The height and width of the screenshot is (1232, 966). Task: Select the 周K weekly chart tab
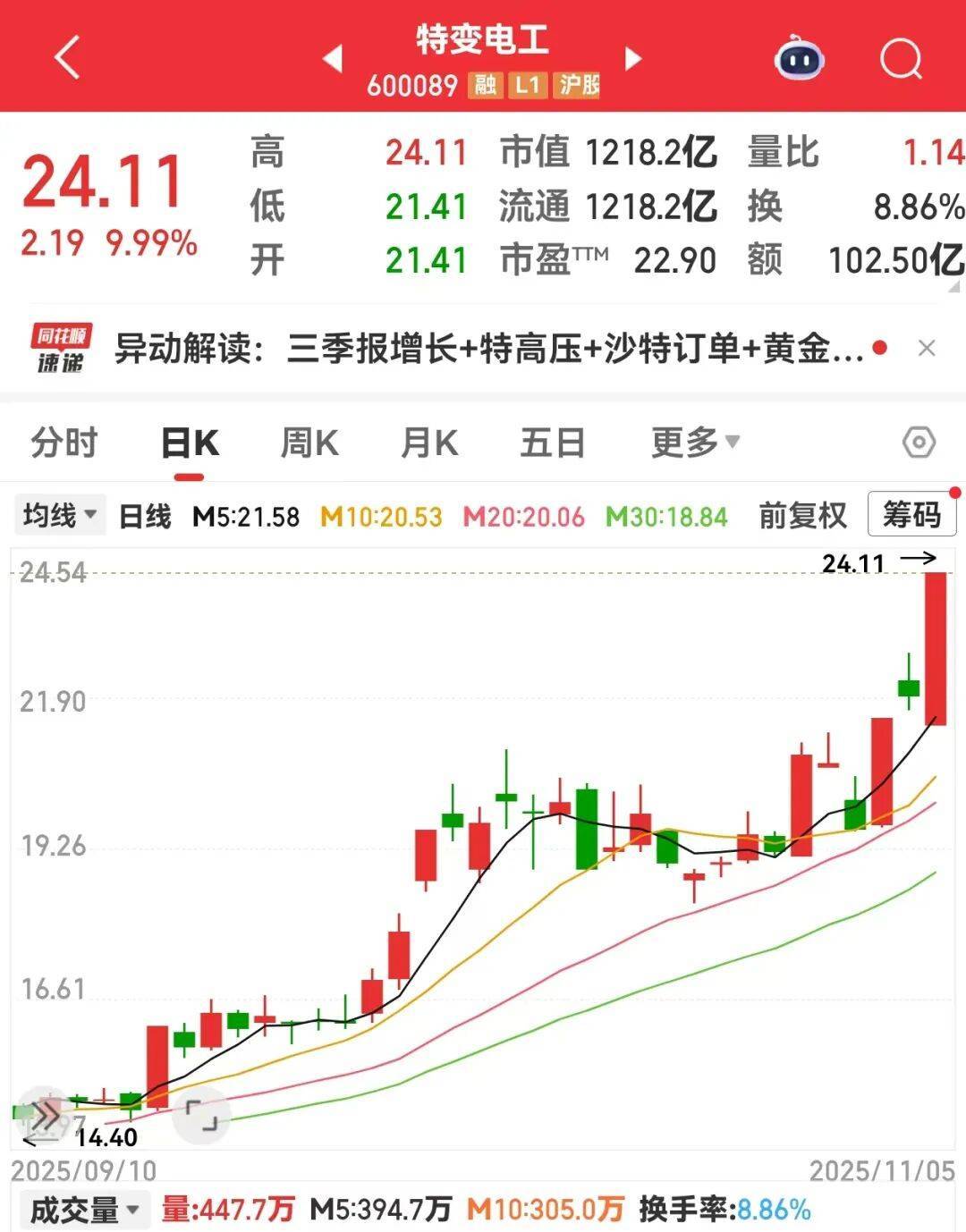click(309, 442)
